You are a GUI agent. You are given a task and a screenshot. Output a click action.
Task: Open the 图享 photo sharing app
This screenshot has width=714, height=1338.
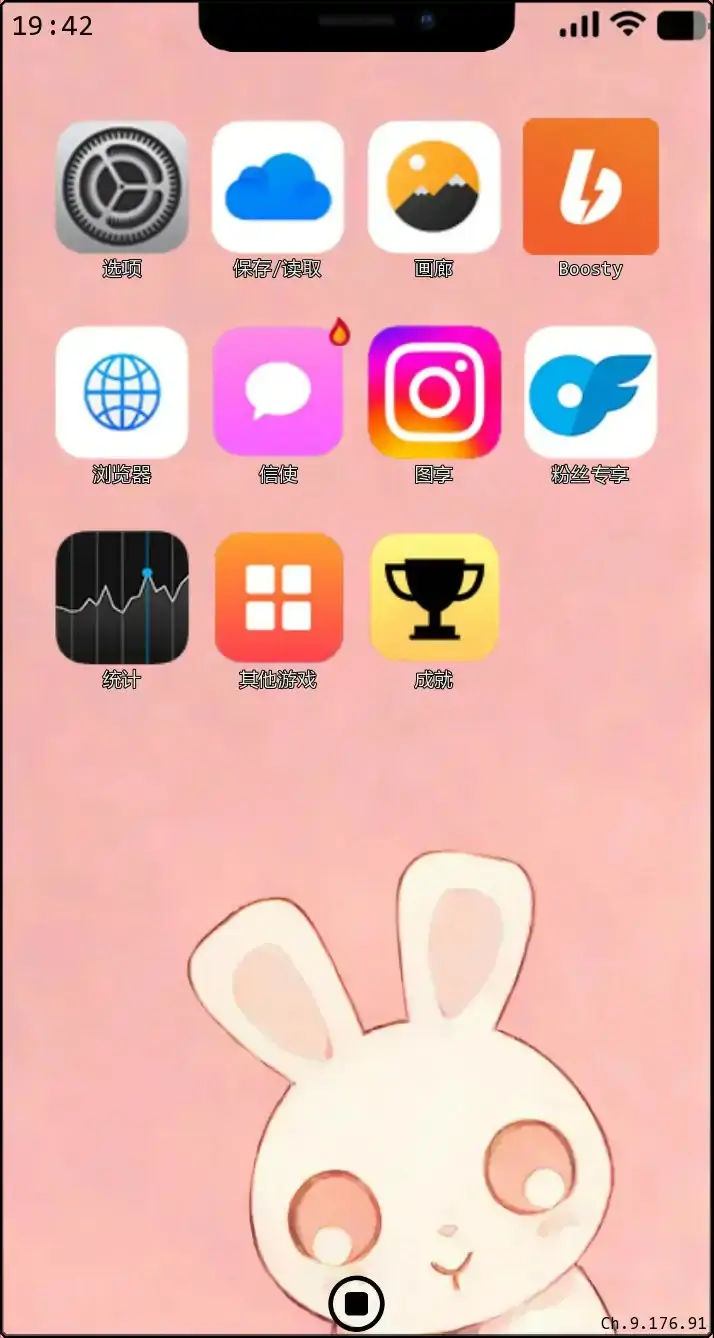(434, 392)
